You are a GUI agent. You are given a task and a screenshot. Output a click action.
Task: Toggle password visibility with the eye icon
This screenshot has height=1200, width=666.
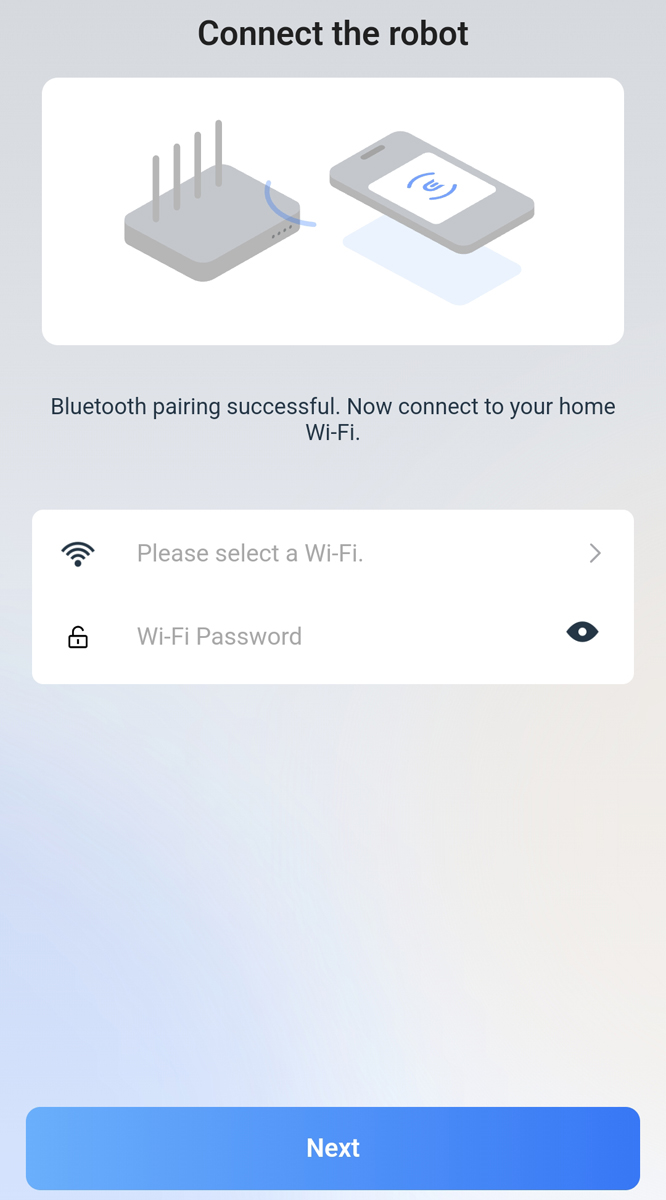582,631
